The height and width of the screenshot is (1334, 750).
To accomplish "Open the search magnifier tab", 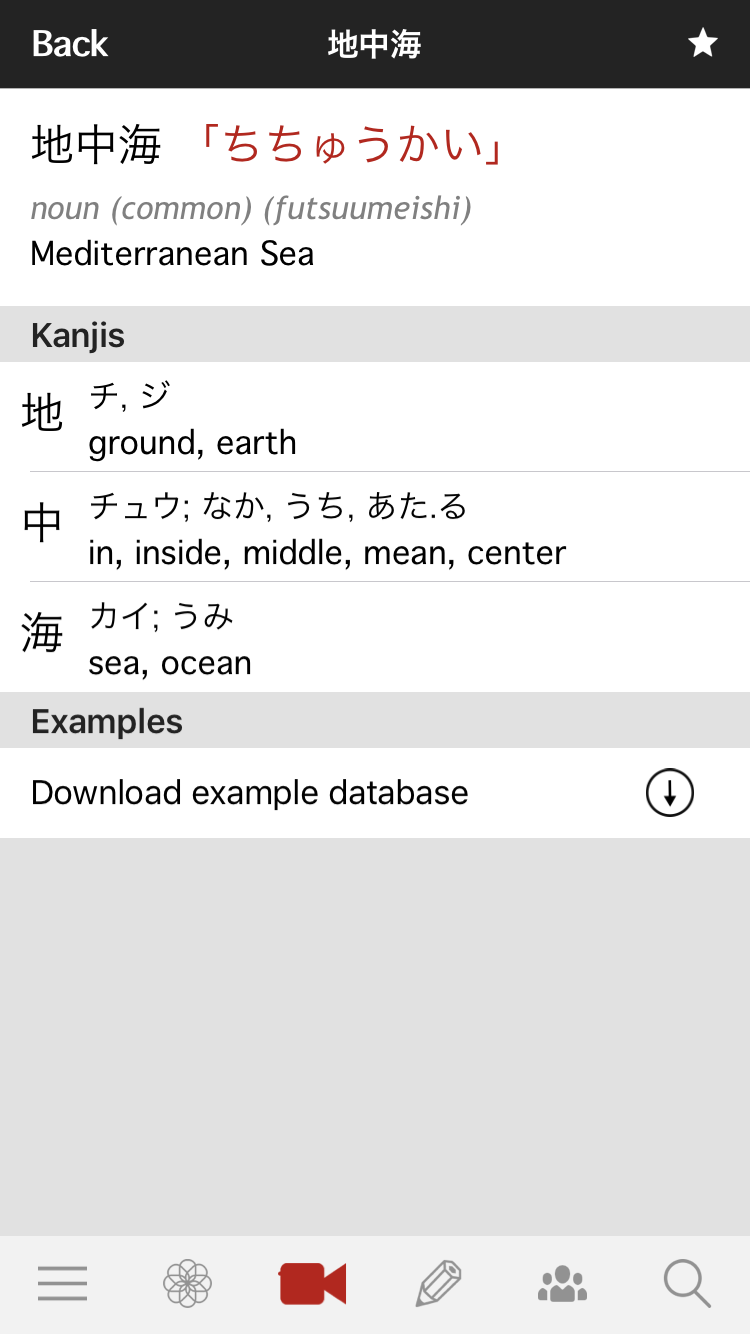I will tap(687, 1283).
